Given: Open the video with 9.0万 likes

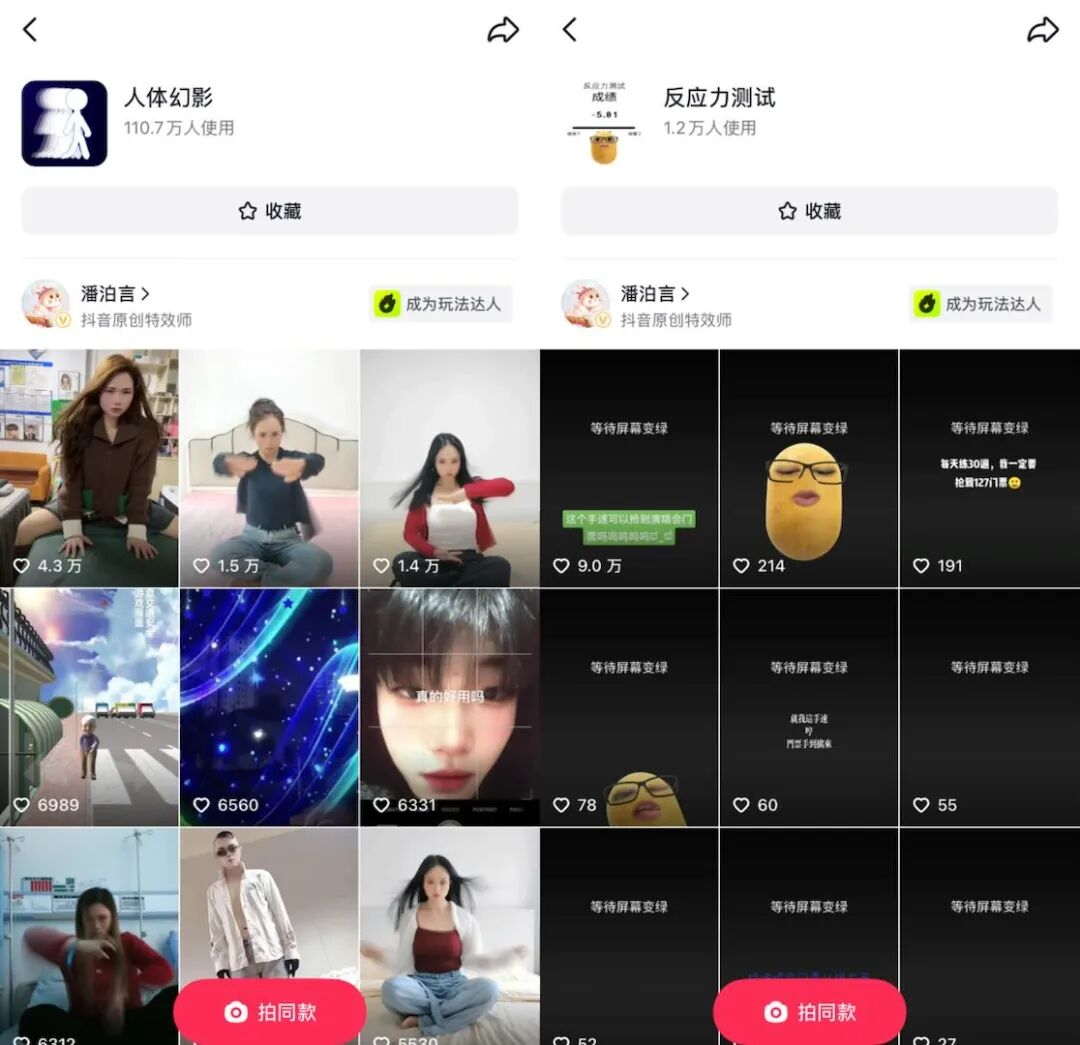Looking at the screenshot, I should coord(629,468).
